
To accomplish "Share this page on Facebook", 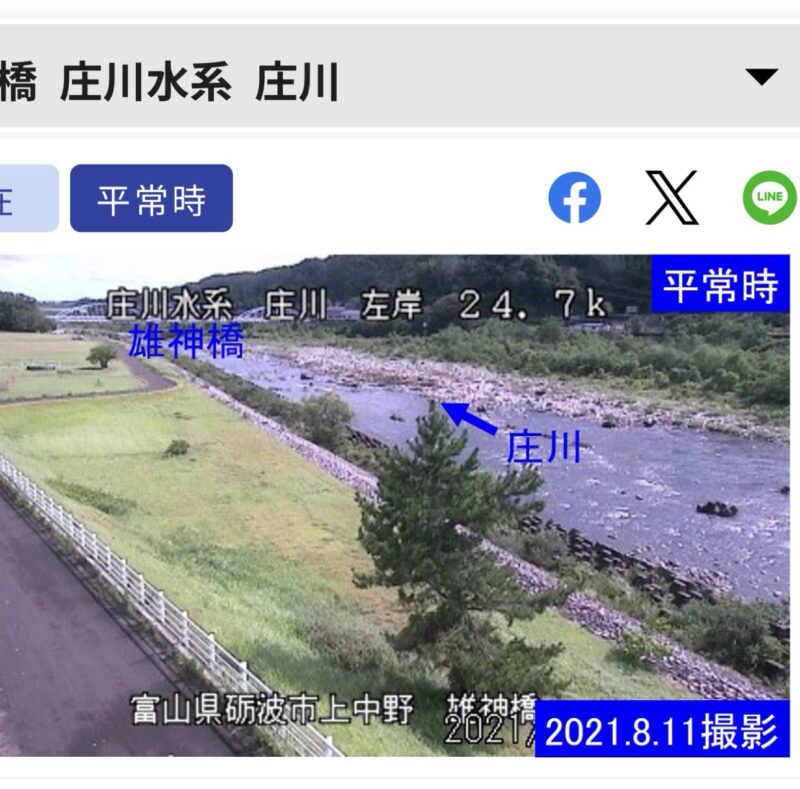I will (x=574, y=198).
